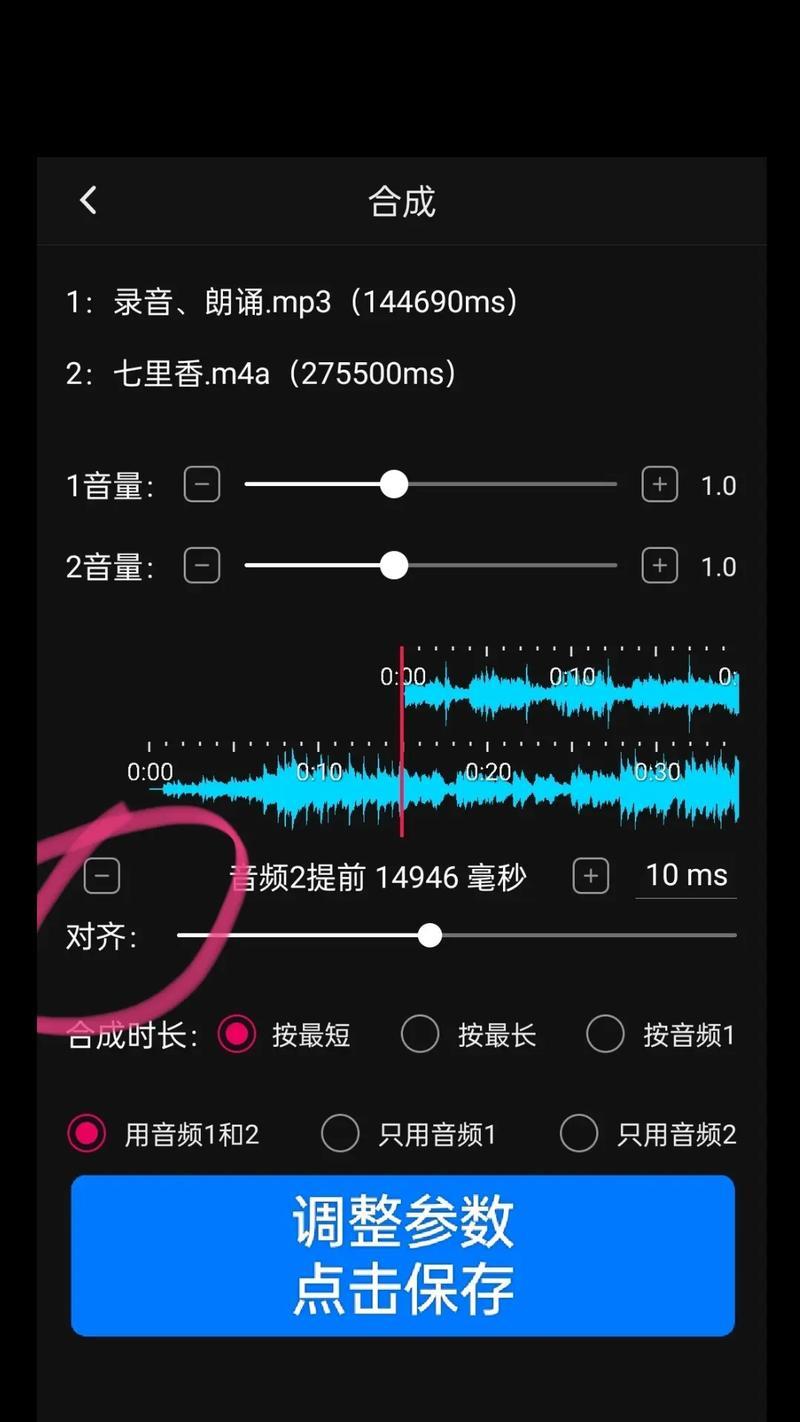Increase 2音量 with the plus button
This screenshot has width=800, height=1422.
pos(659,566)
